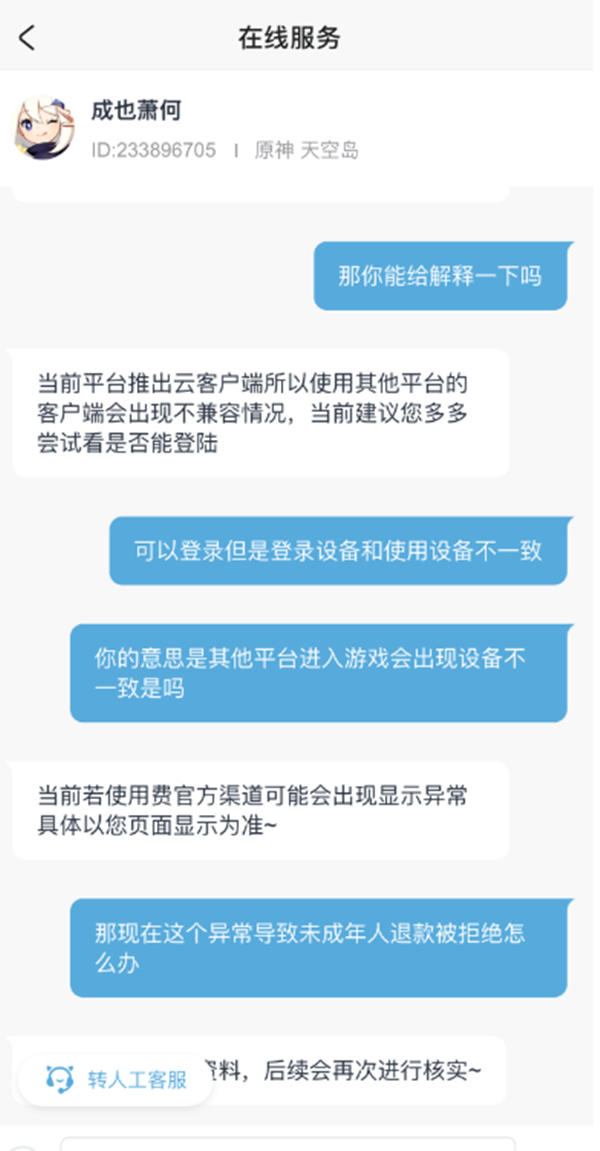The height and width of the screenshot is (1151, 600).
Task: Tap 转人工客服 to reach a human agent
Action: [x=115, y=1080]
